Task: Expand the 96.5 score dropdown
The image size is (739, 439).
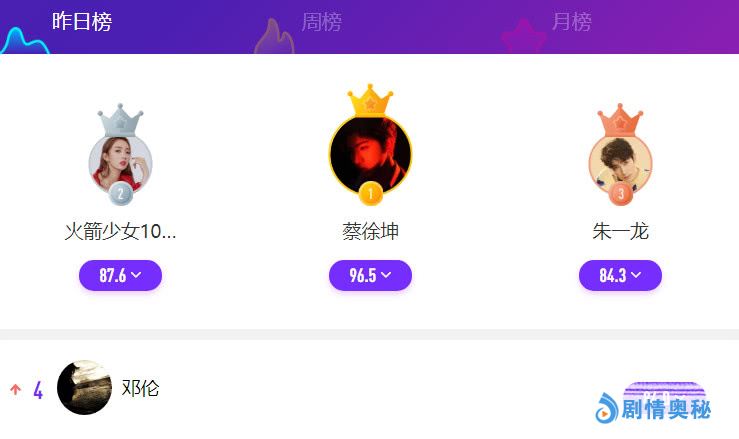Action: (x=370, y=275)
